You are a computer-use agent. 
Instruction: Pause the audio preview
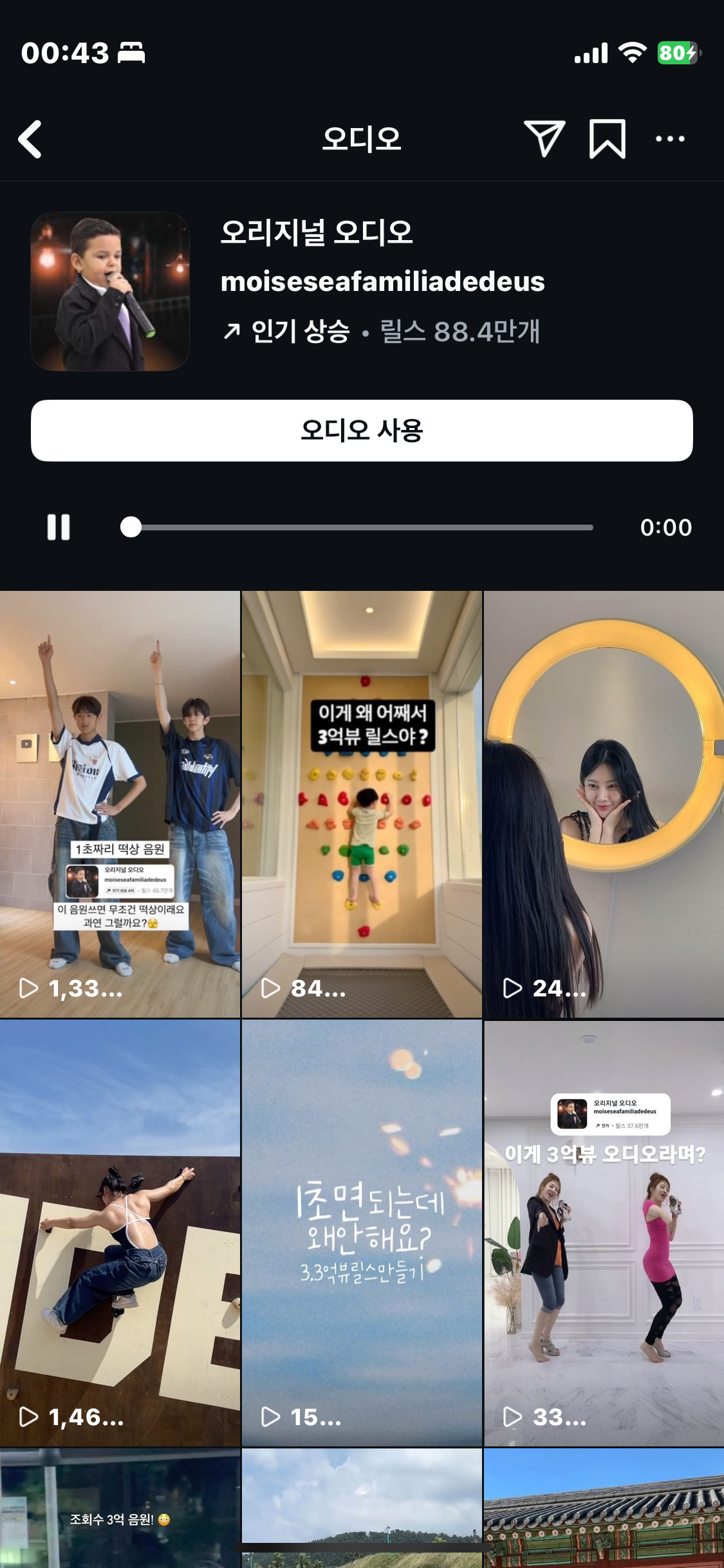coord(59,527)
